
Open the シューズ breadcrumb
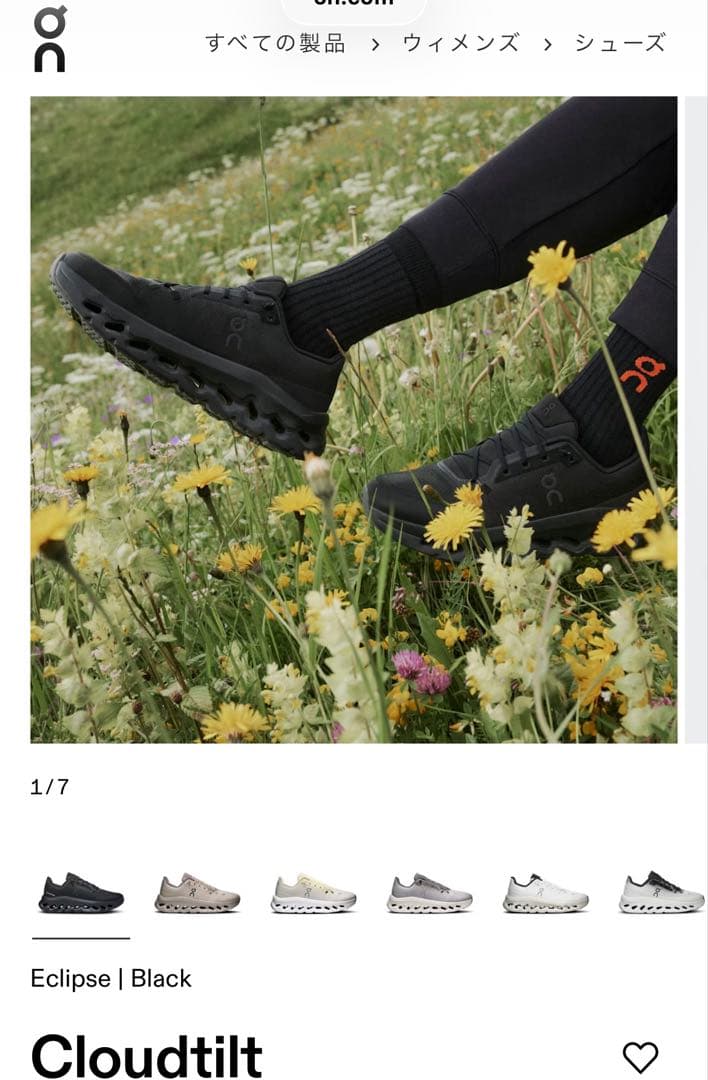click(619, 43)
